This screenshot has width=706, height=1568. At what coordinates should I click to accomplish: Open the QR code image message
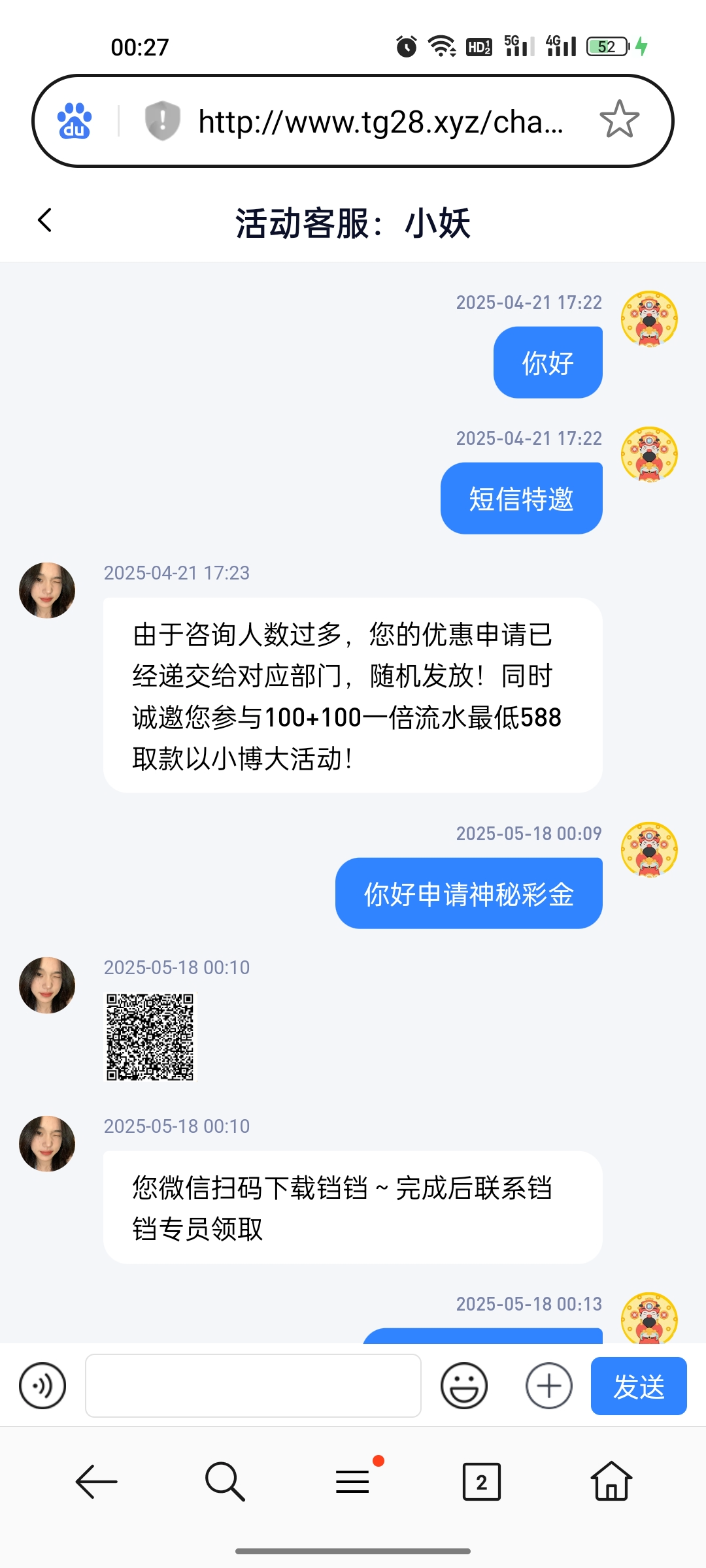150,1037
